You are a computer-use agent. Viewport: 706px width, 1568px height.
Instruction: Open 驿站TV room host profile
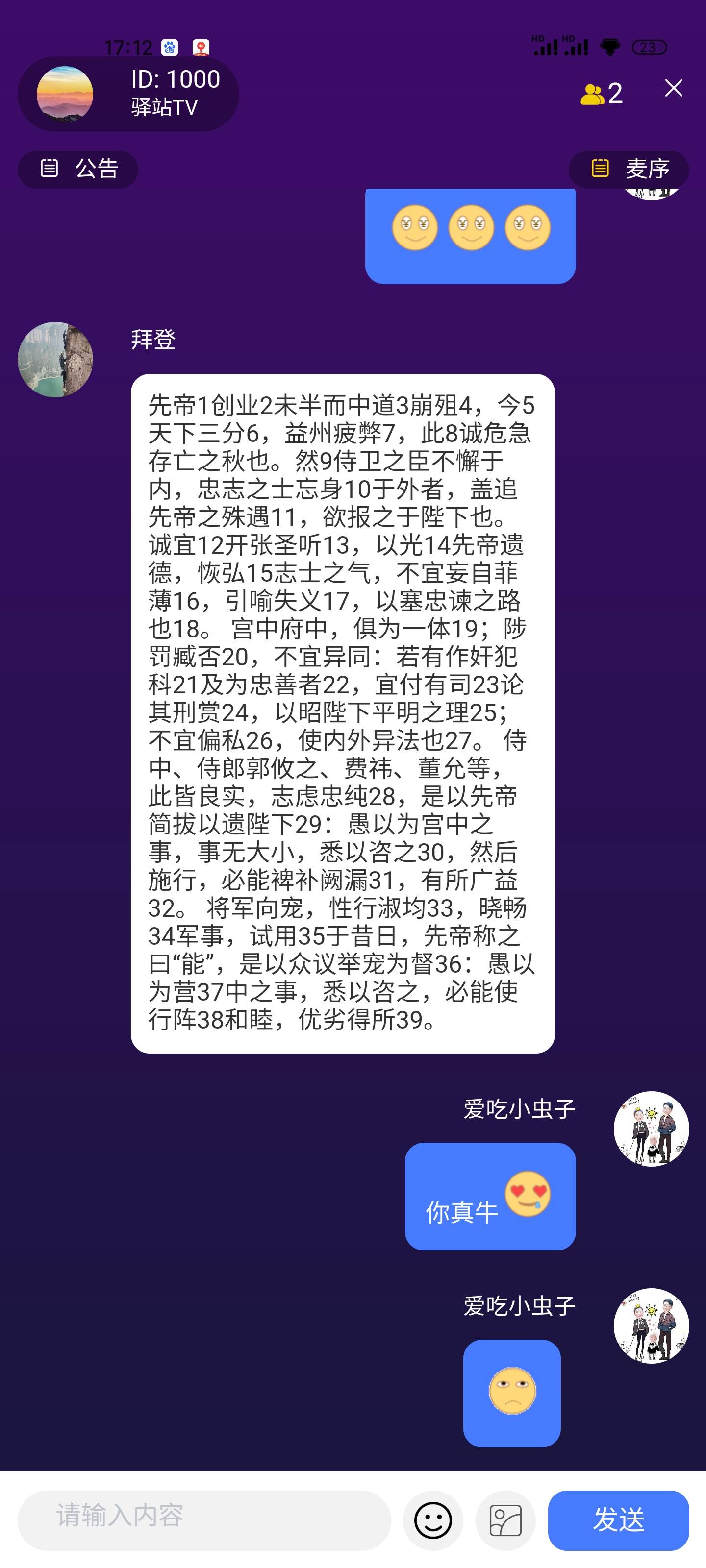click(x=65, y=95)
